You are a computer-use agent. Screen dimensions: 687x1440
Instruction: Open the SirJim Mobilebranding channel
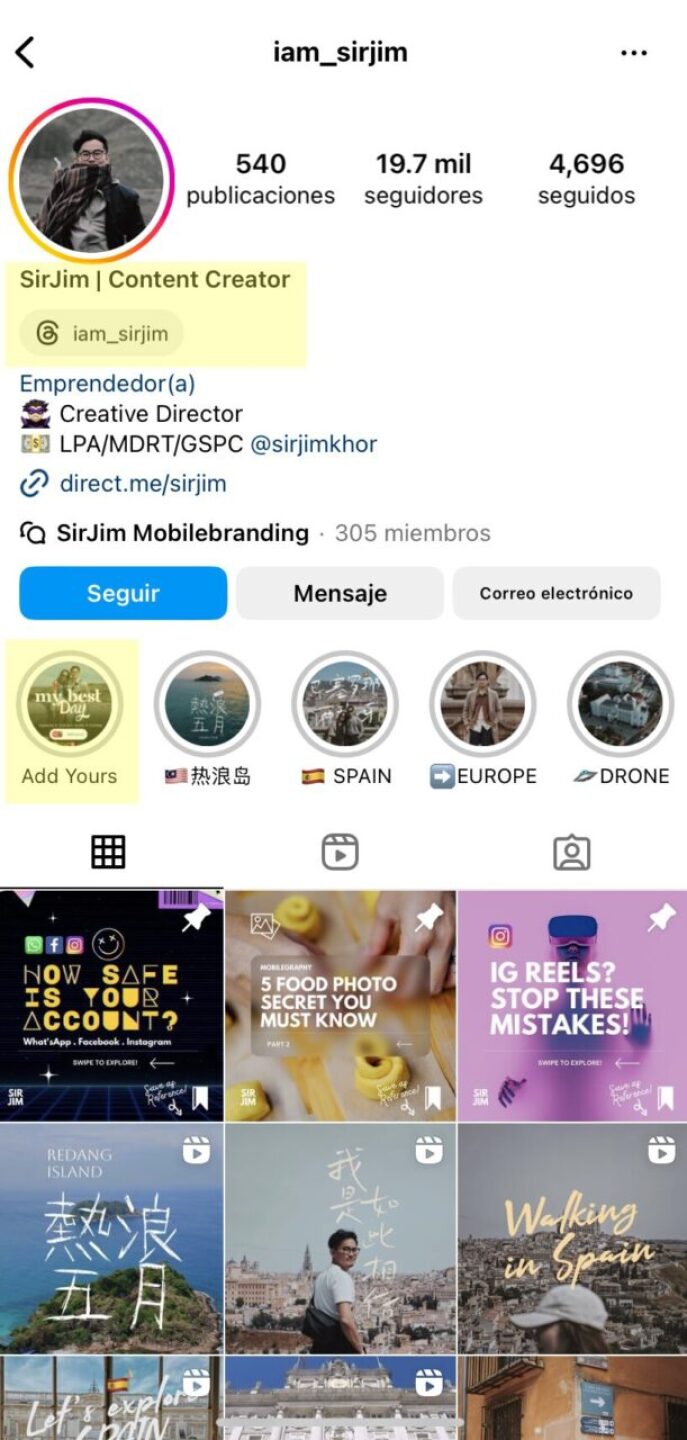pos(181,533)
